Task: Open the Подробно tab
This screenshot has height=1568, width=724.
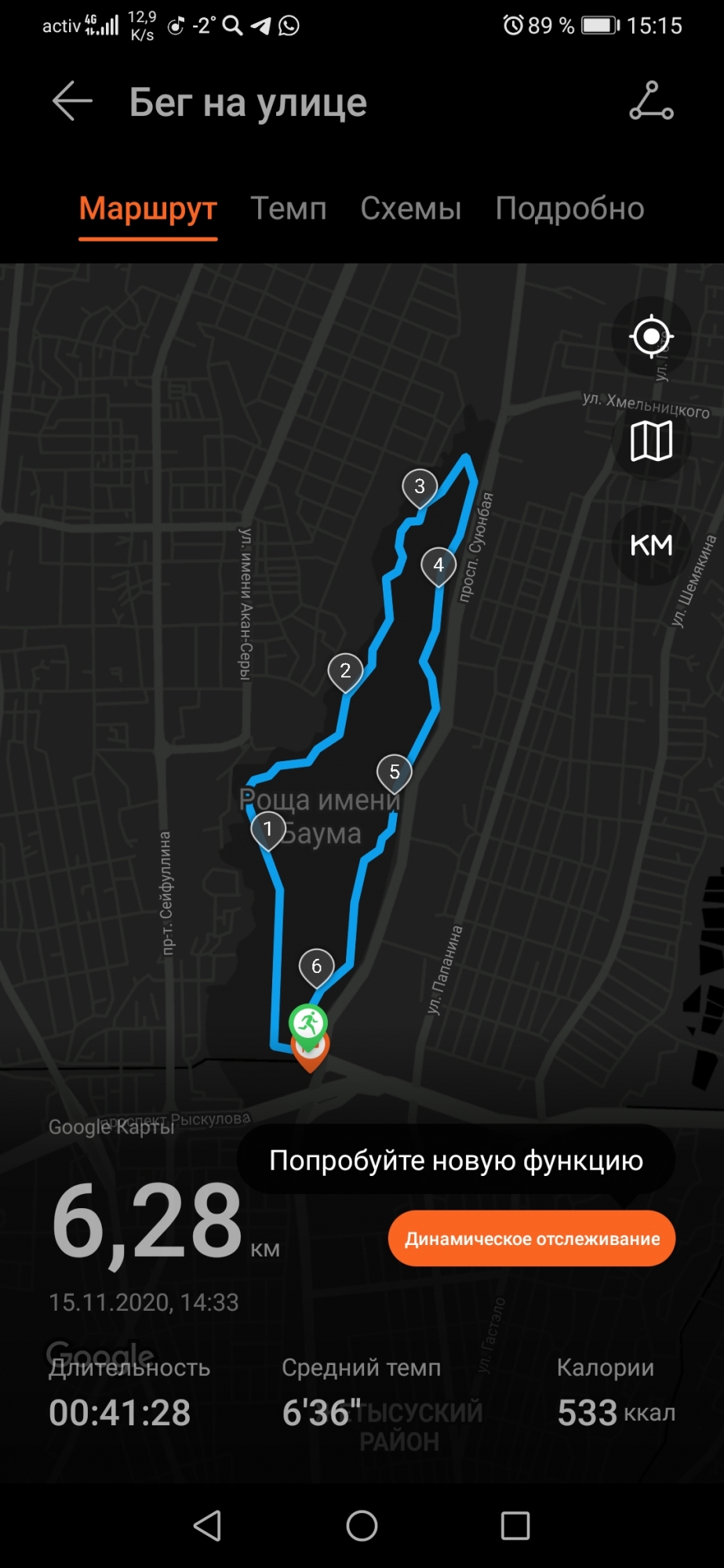Action: click(x=569, y=209)
